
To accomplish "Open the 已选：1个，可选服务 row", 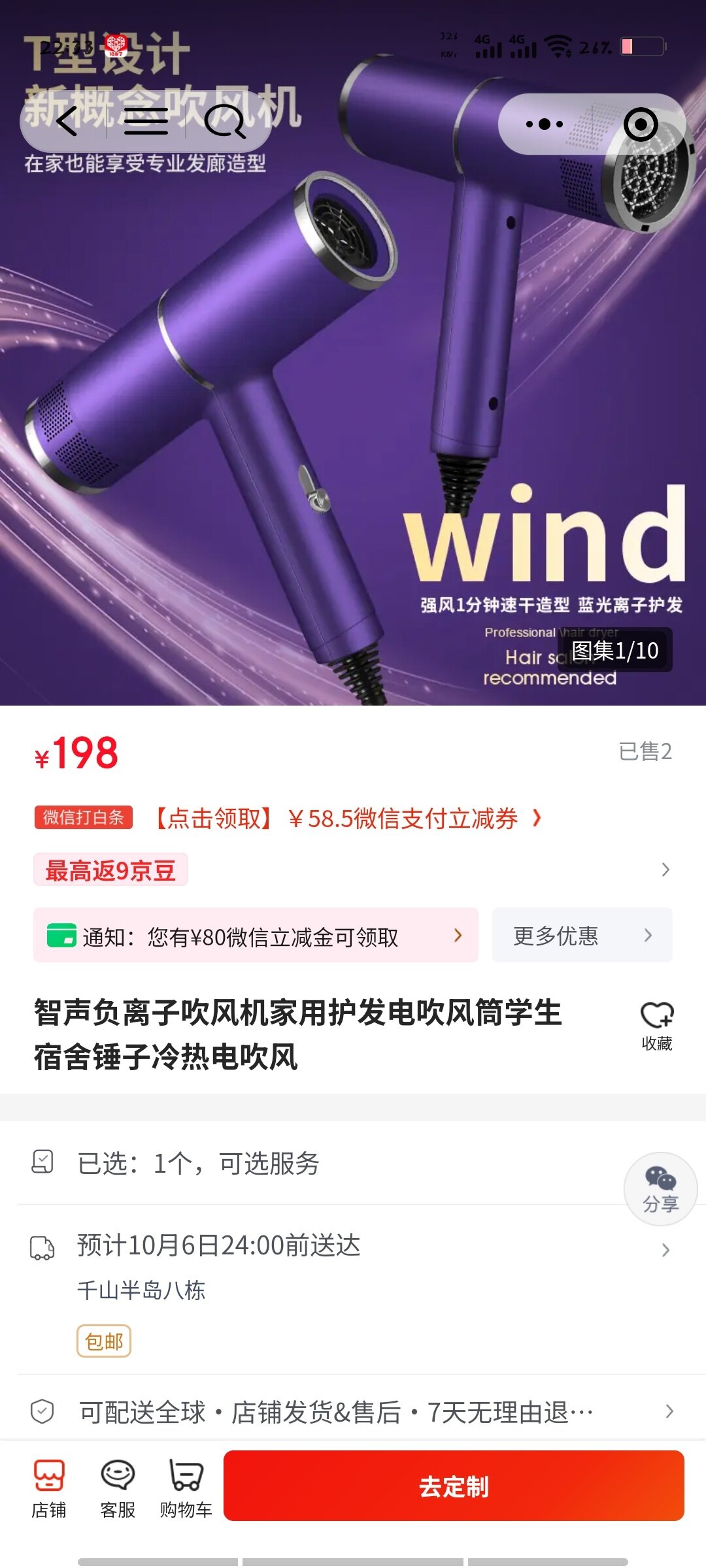I will [x=198, y=1163].
